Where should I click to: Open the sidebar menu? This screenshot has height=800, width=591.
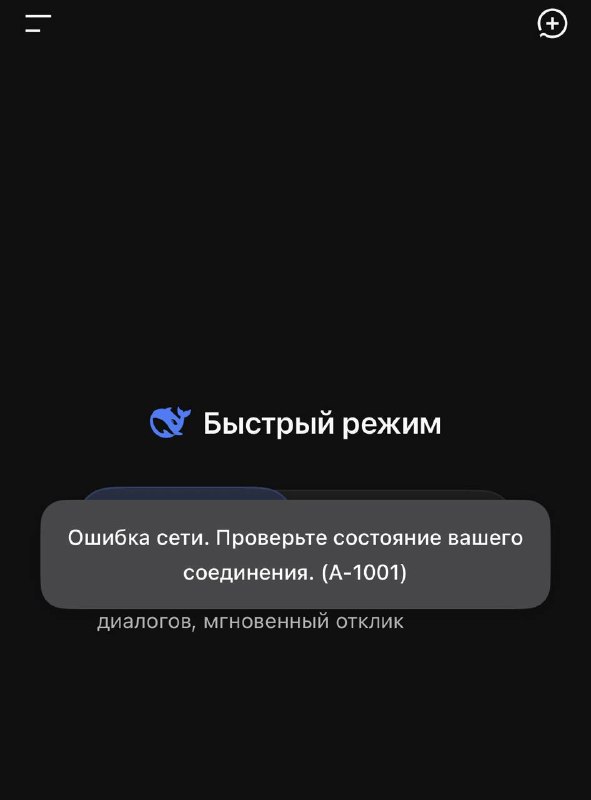[x=38, y=23]
